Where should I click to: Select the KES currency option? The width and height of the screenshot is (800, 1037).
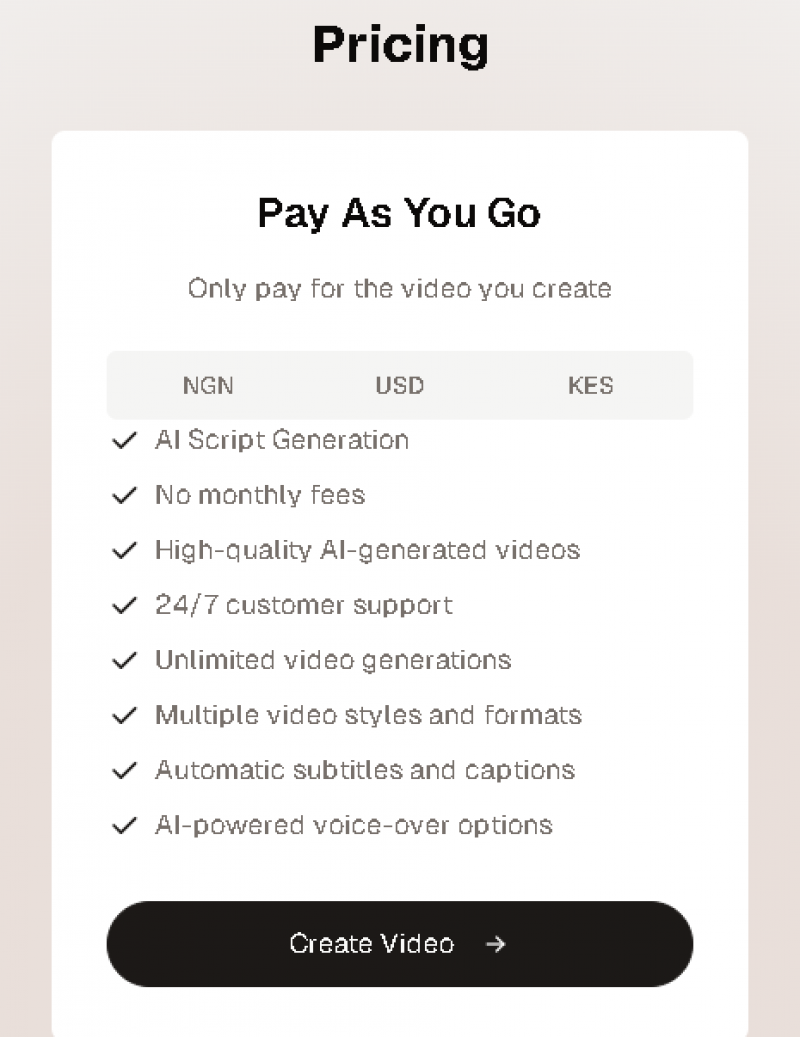[x=591, y=385]
